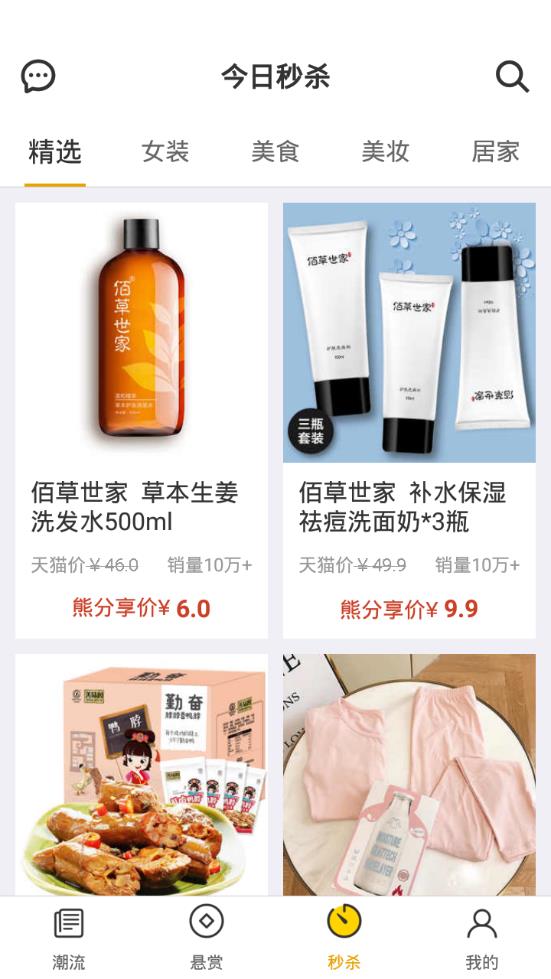Go to the 悬赏 bottom tab
Viewport: 551px width, 979px height.
point(207,938)
